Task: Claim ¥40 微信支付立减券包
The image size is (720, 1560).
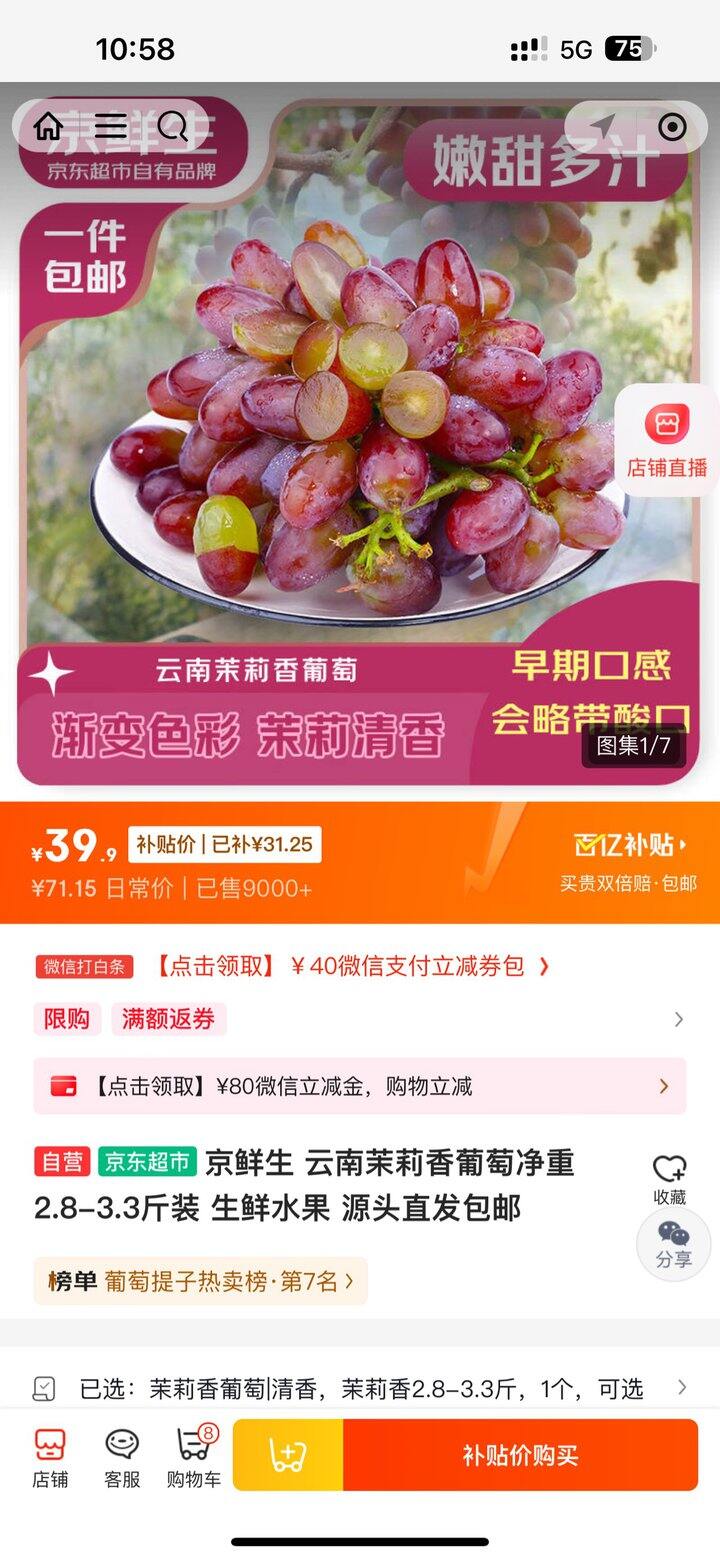Action: pyautogui.click(x=350, y=966)
